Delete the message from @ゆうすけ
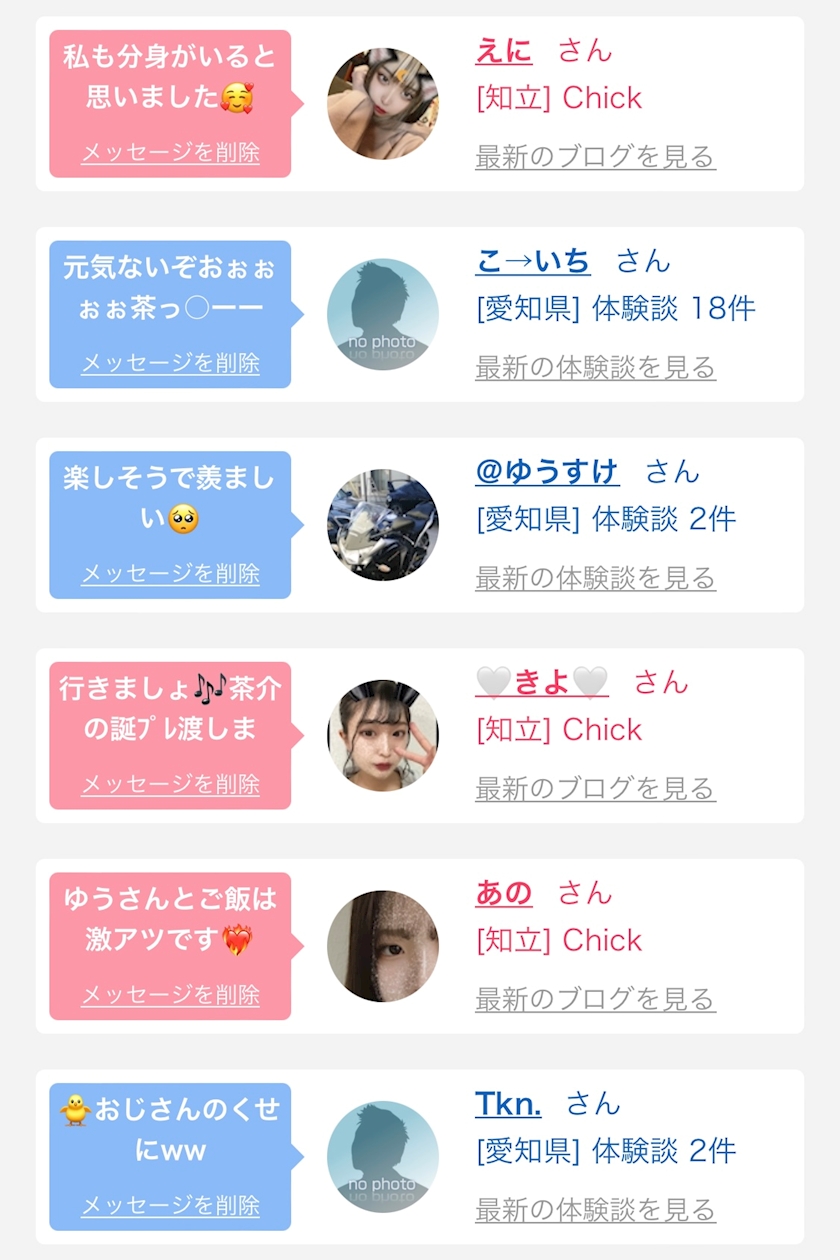 coord(170,574)
